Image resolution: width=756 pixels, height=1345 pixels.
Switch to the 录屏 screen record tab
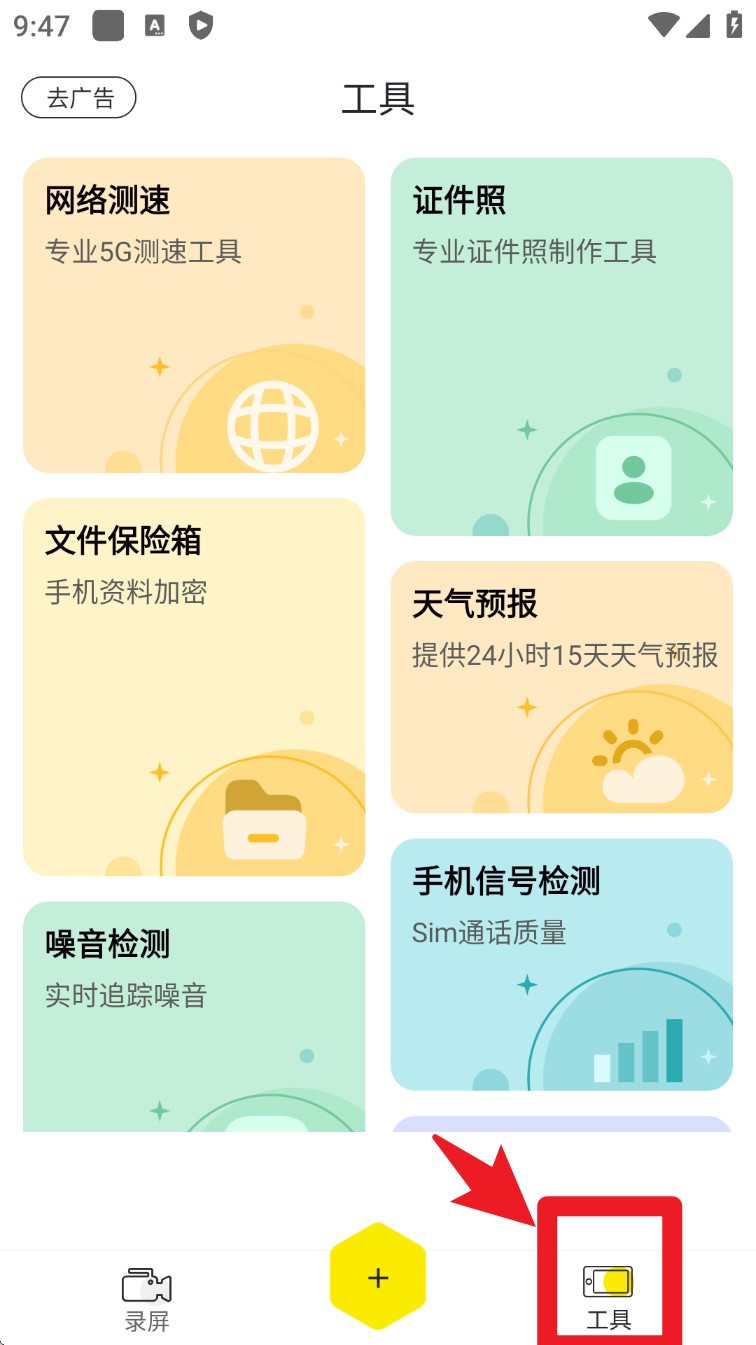click(147, 1297)
